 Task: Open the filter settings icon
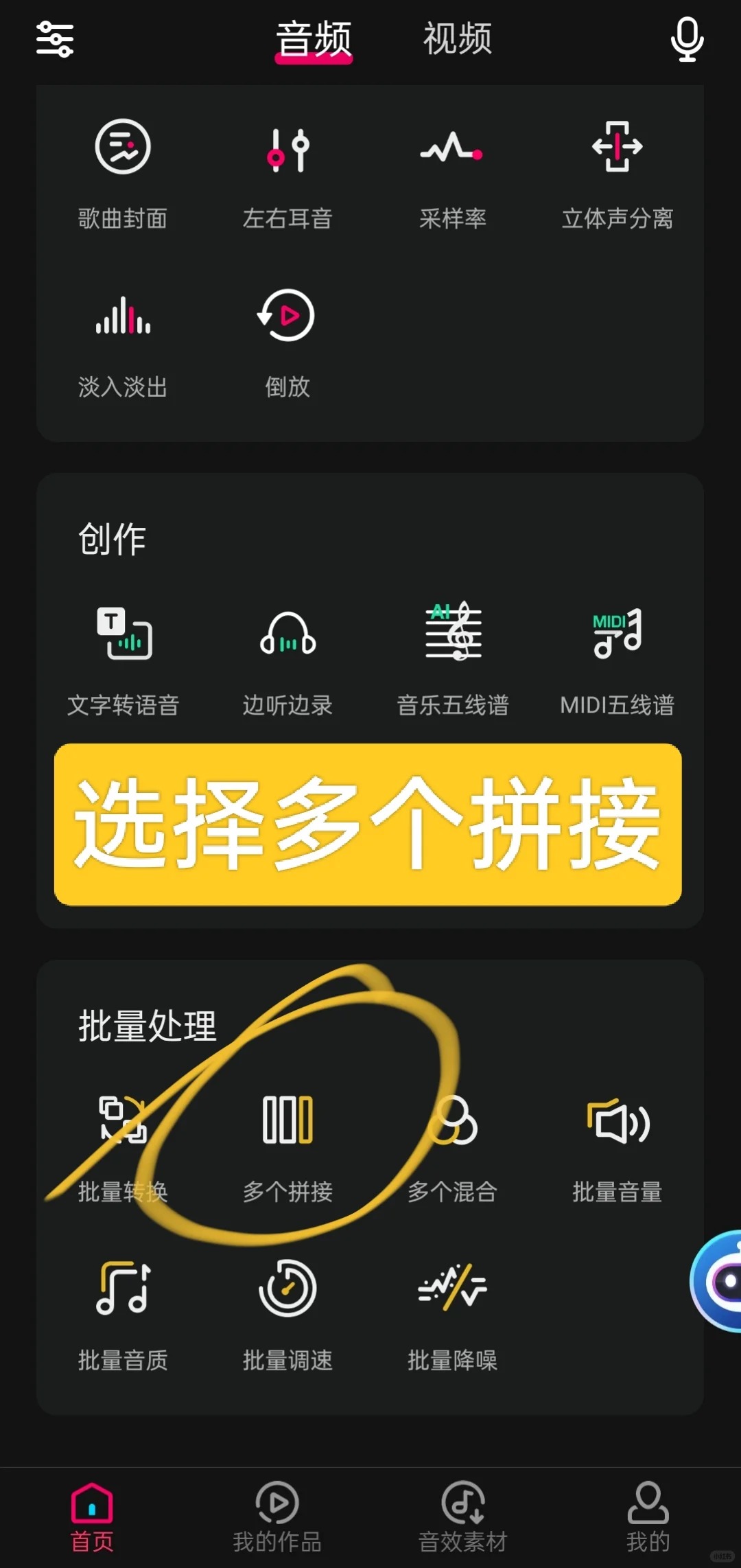click(55, 39)
